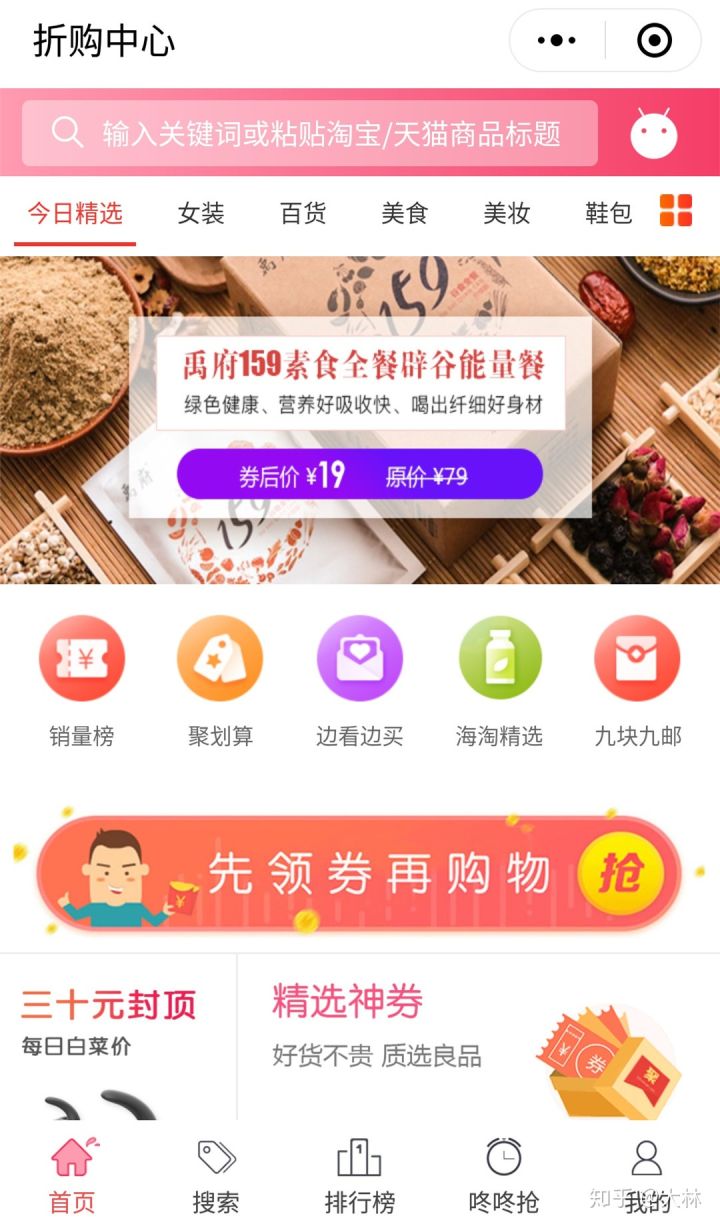Switch to 鞋包 category tab

pos(608,213)
